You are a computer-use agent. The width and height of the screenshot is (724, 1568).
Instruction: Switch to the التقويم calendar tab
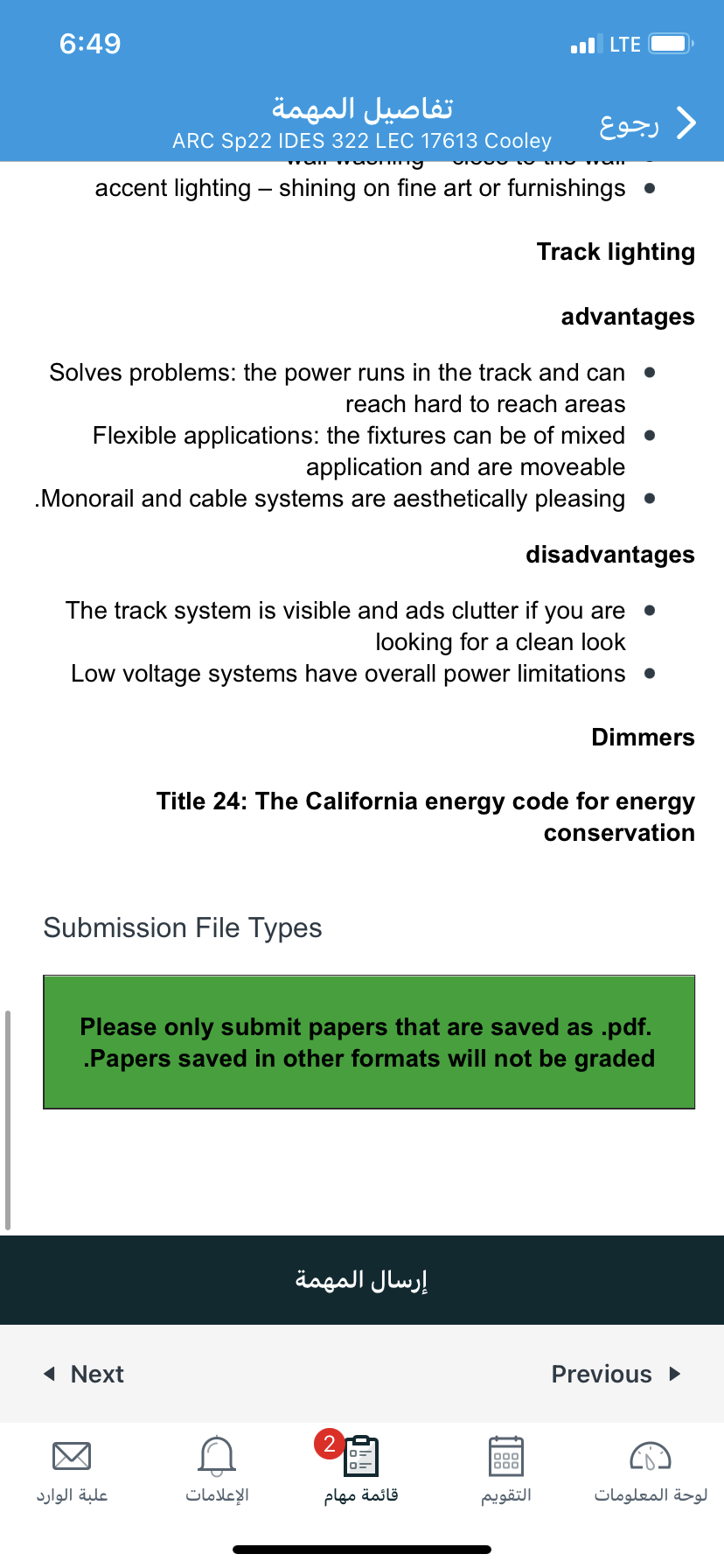[x=506, y=1471]
